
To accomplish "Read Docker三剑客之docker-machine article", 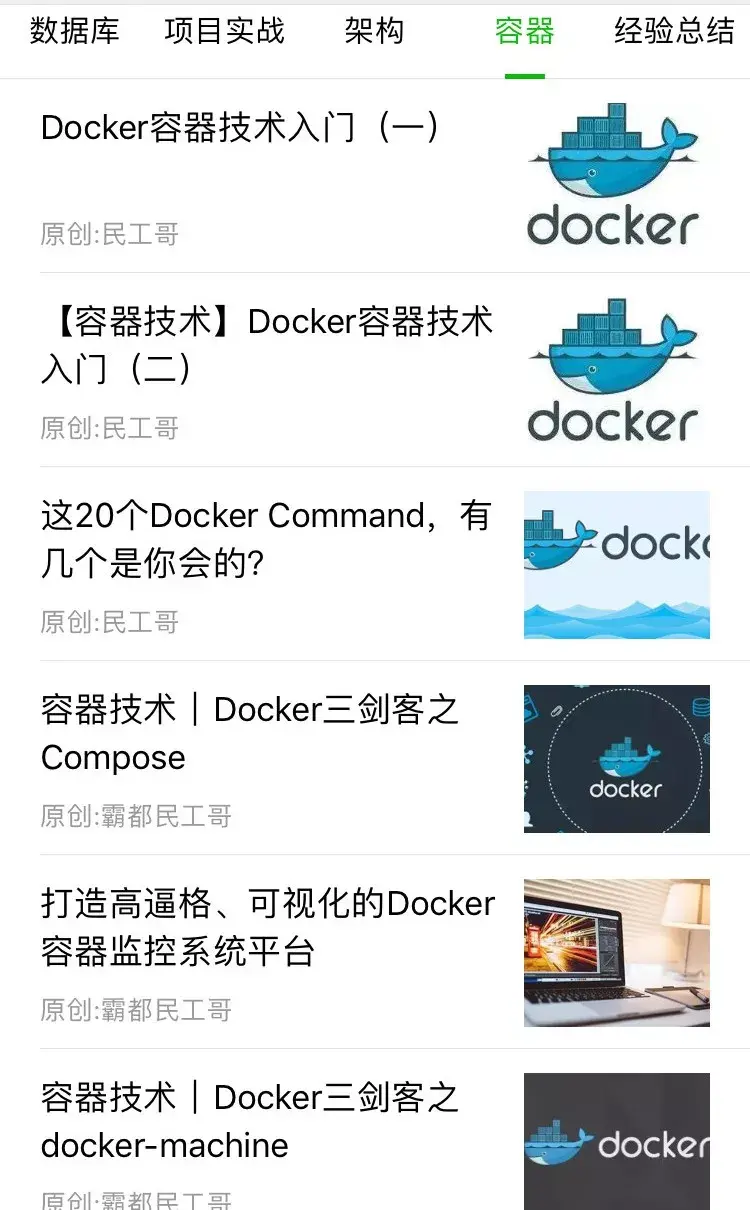I will click(250, 1121).
